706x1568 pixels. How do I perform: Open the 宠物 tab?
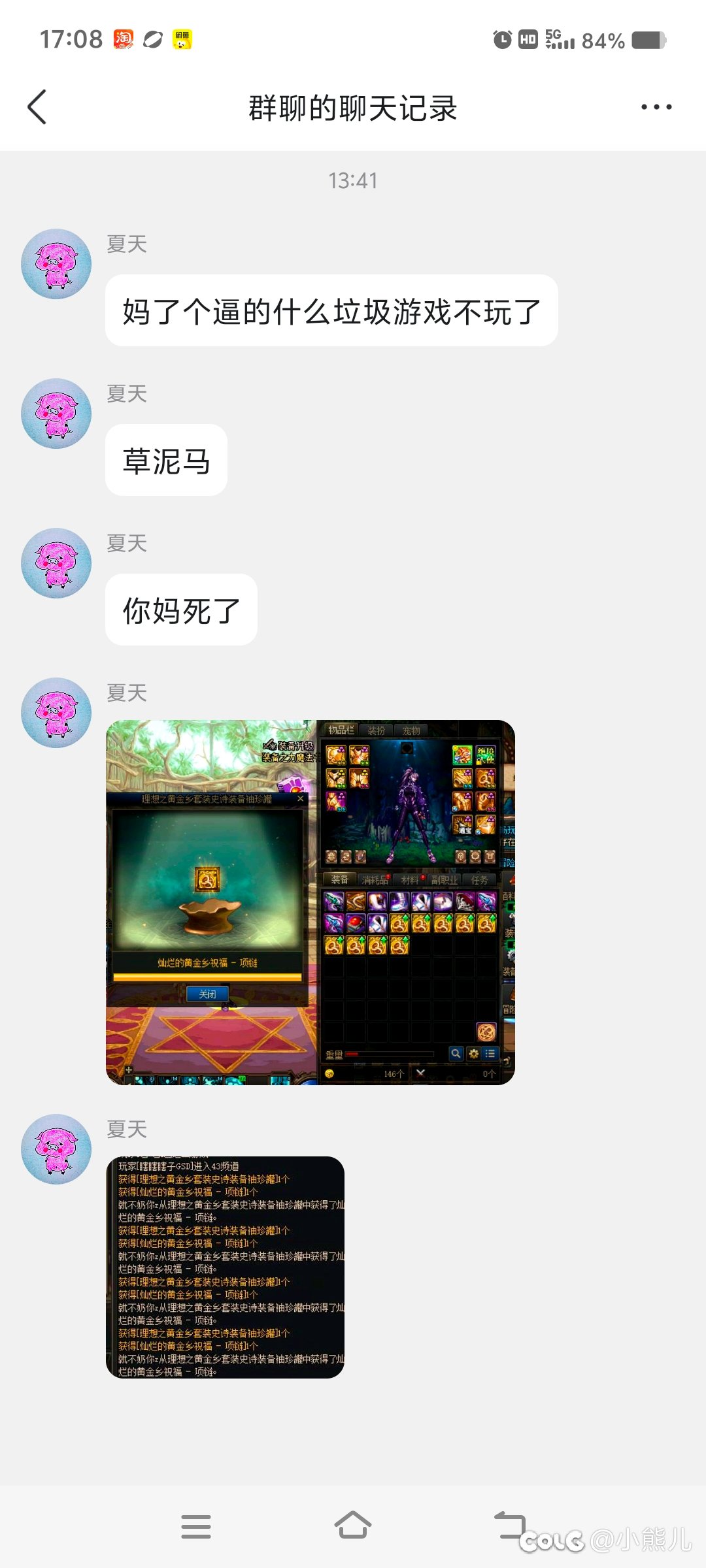click(x=409, y=730)
